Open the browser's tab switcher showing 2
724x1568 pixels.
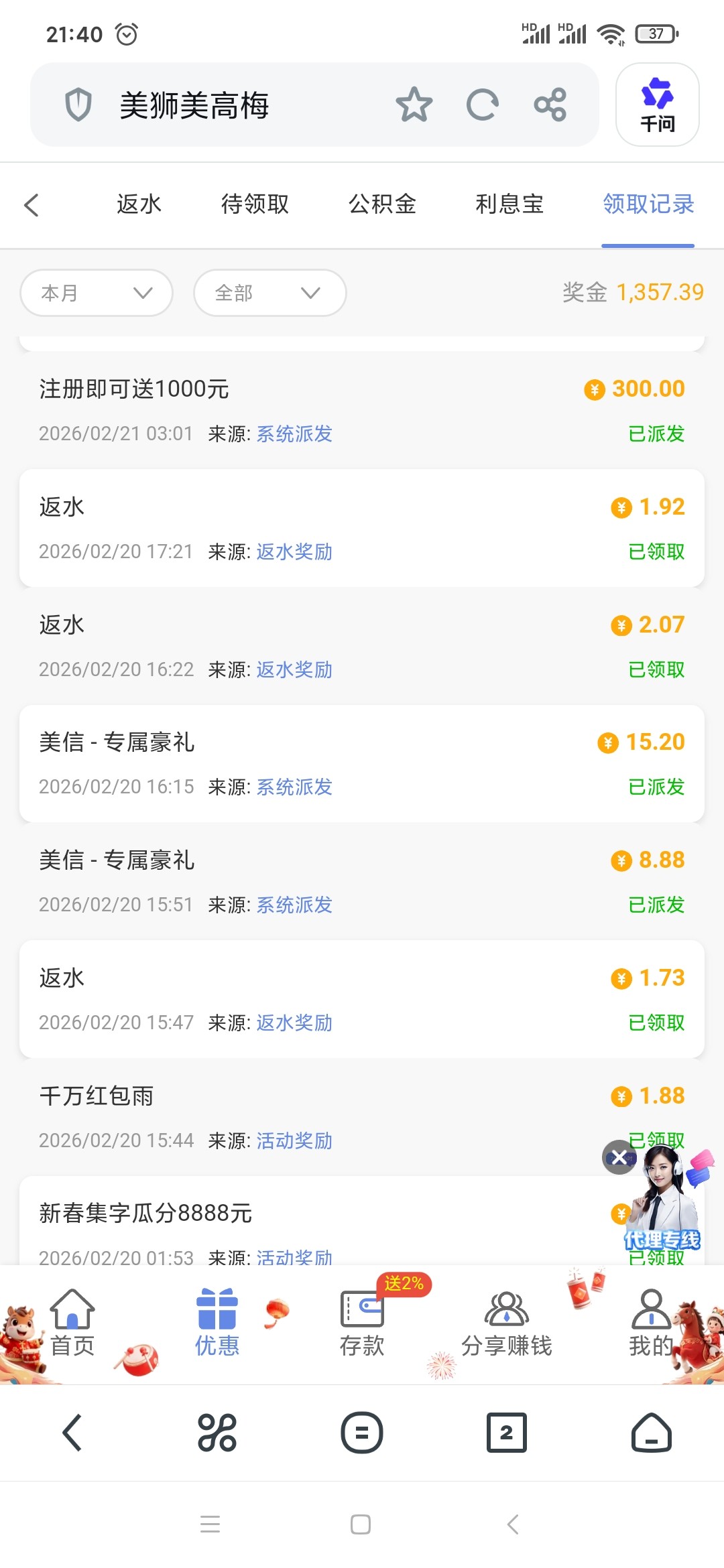tap(506, 1433)
